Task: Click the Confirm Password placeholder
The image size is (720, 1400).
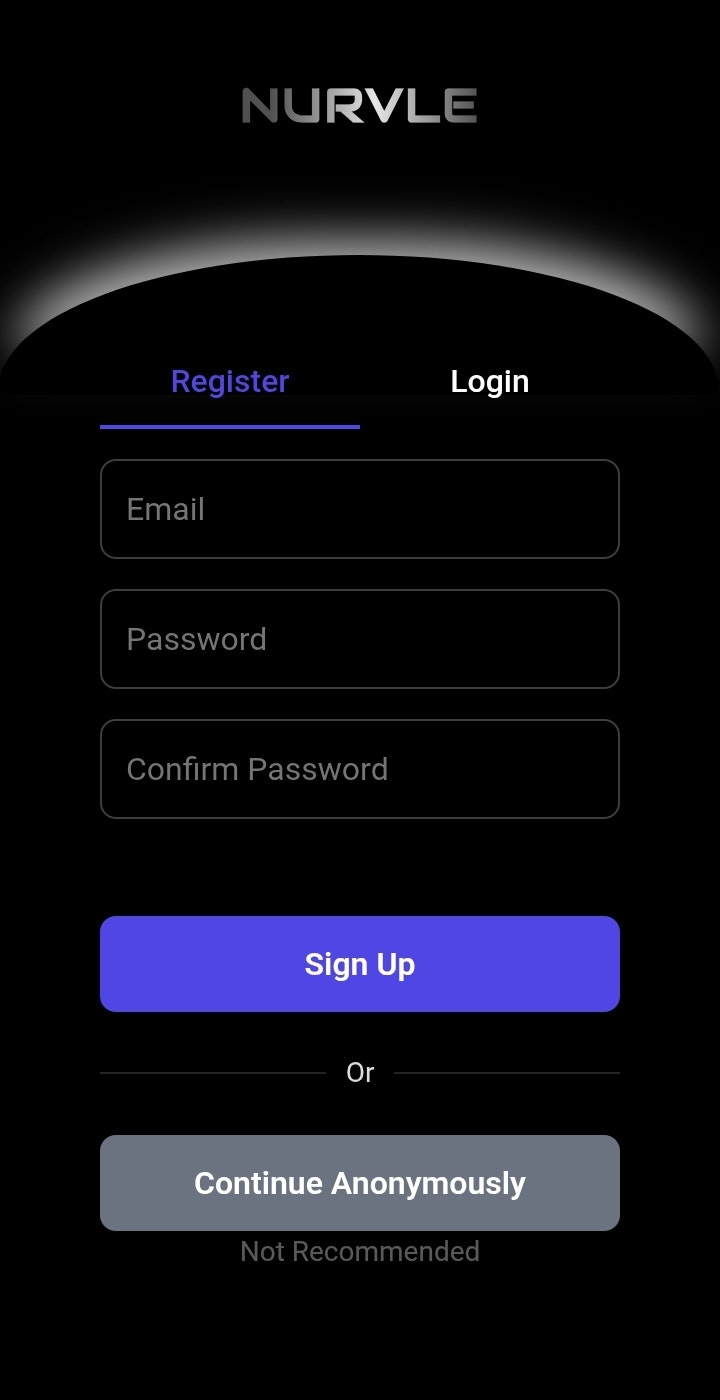Action: tap(257, 769)
